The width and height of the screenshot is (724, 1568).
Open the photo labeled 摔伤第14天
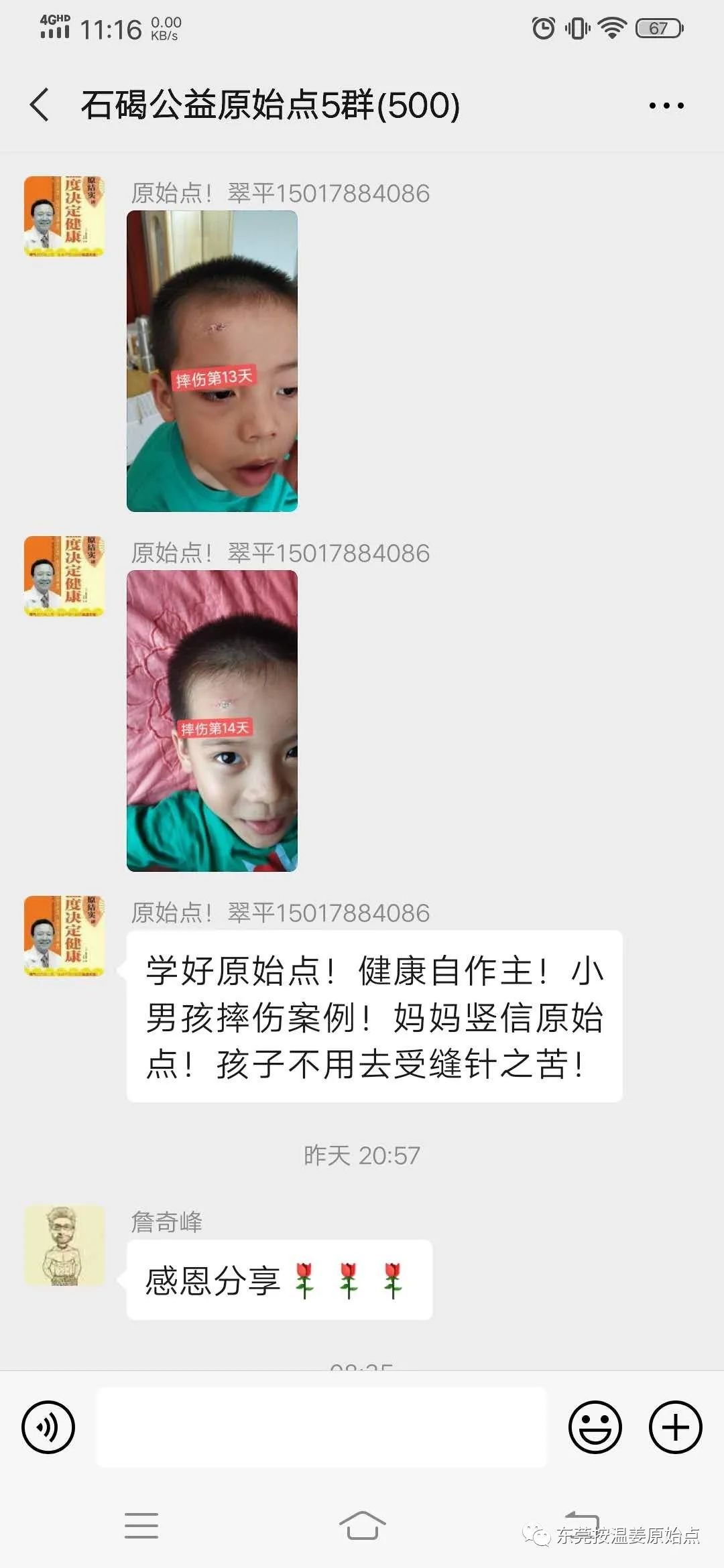212,720
